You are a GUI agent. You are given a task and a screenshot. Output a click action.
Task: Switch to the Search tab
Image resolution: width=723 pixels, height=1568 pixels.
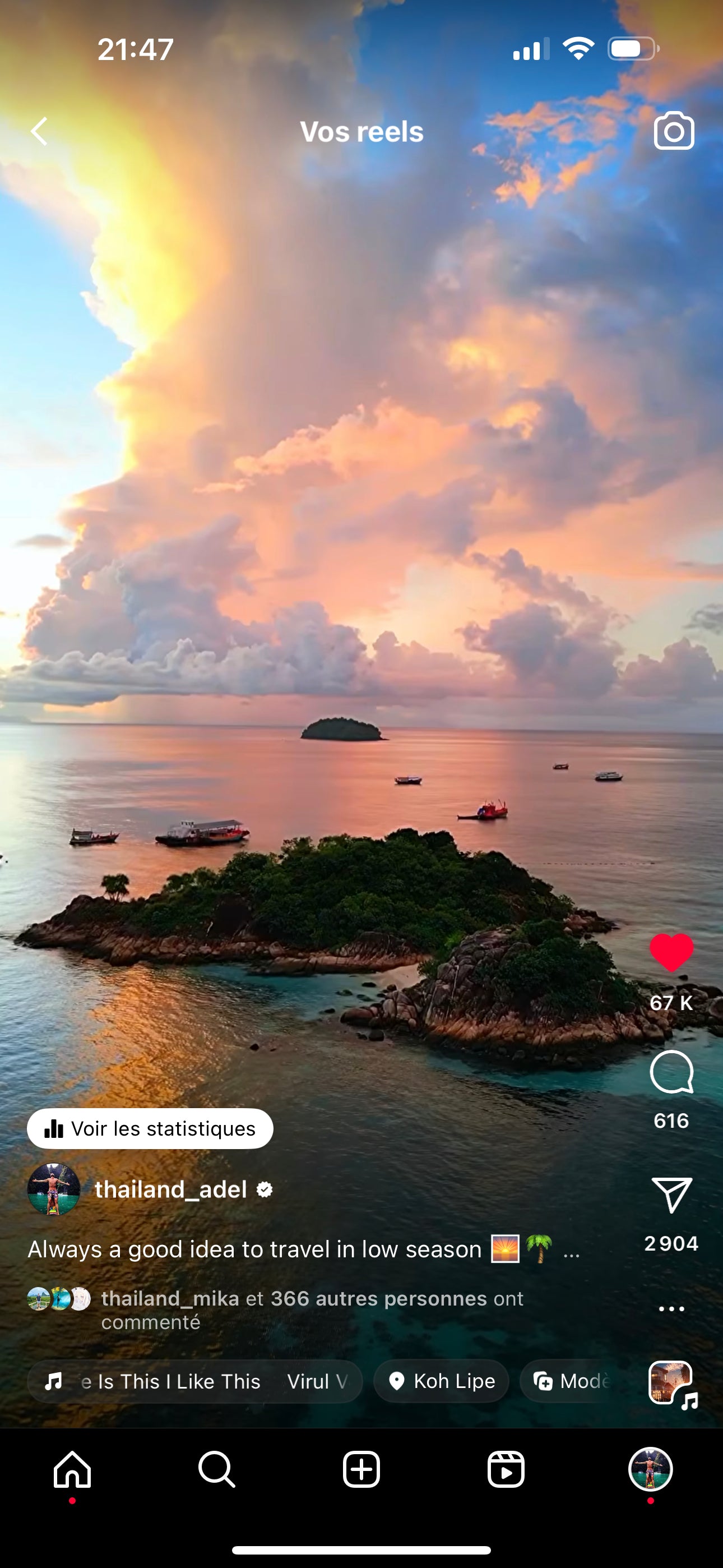coord(217,1469)
